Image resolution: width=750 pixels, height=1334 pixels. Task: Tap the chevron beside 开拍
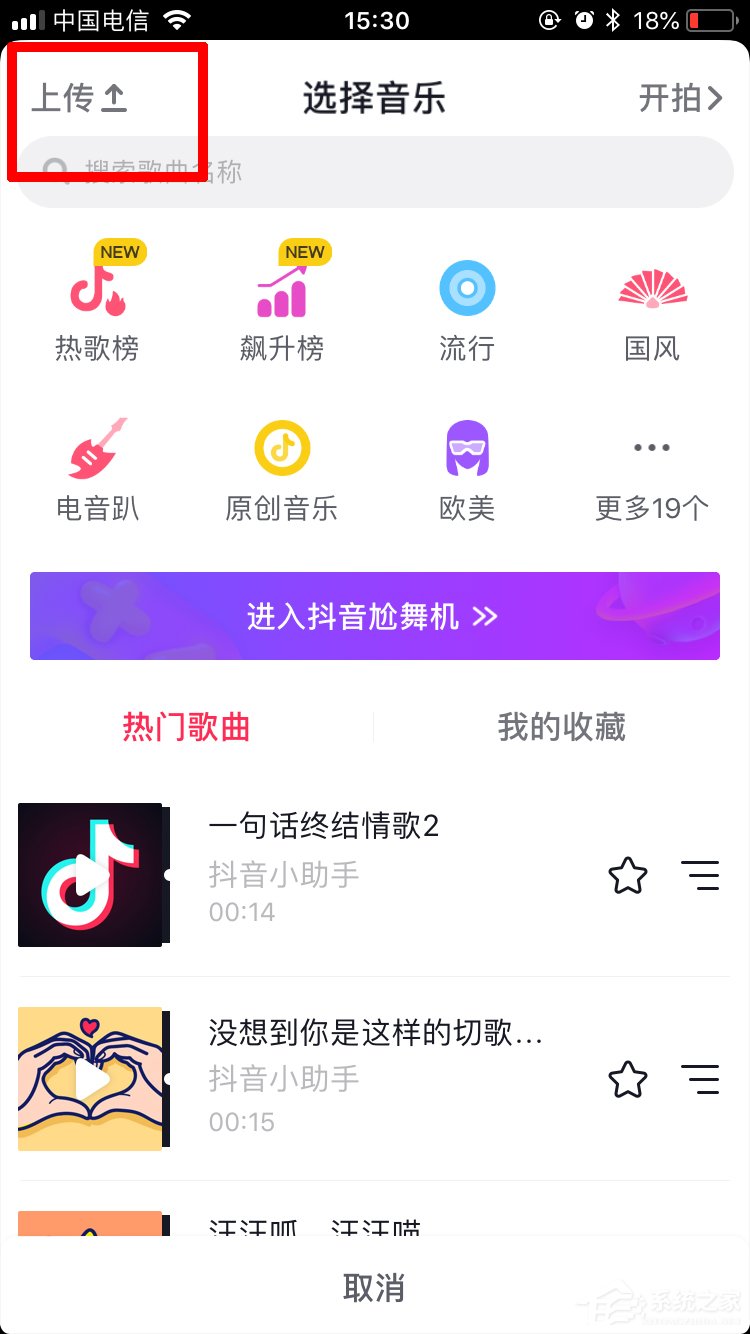click(716, 97)
